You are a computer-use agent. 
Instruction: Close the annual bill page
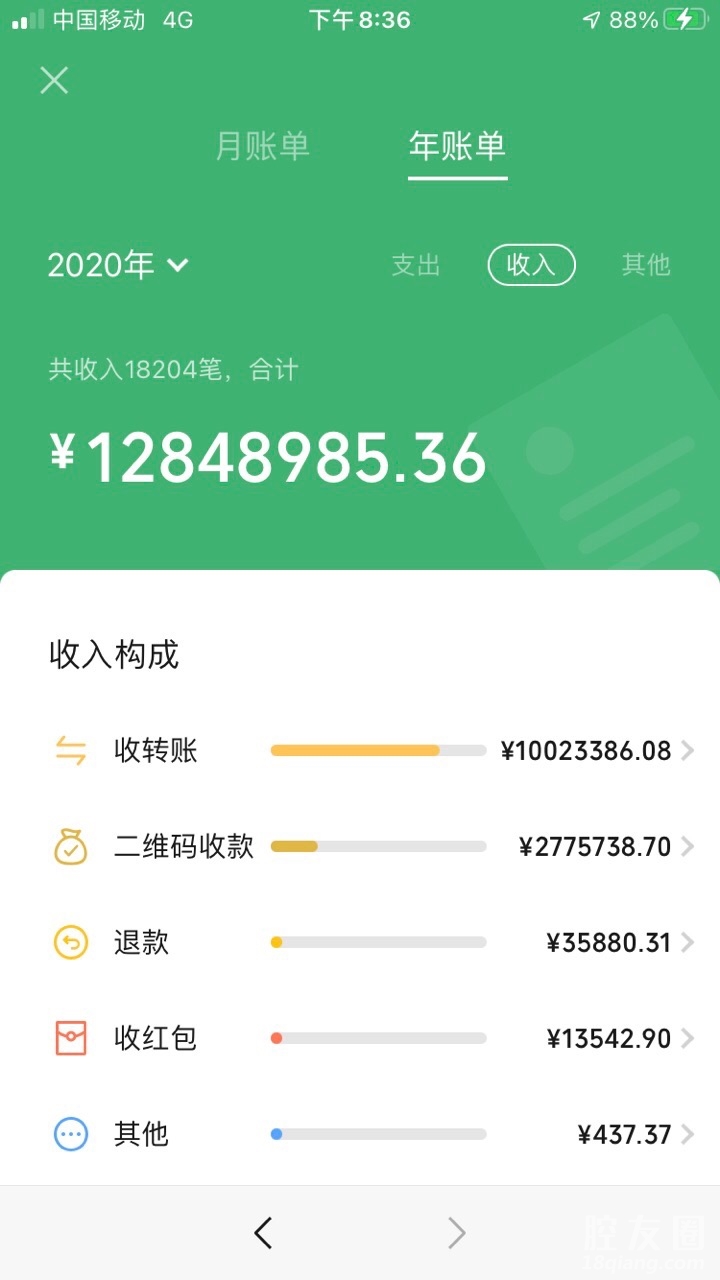coord(54,80)
